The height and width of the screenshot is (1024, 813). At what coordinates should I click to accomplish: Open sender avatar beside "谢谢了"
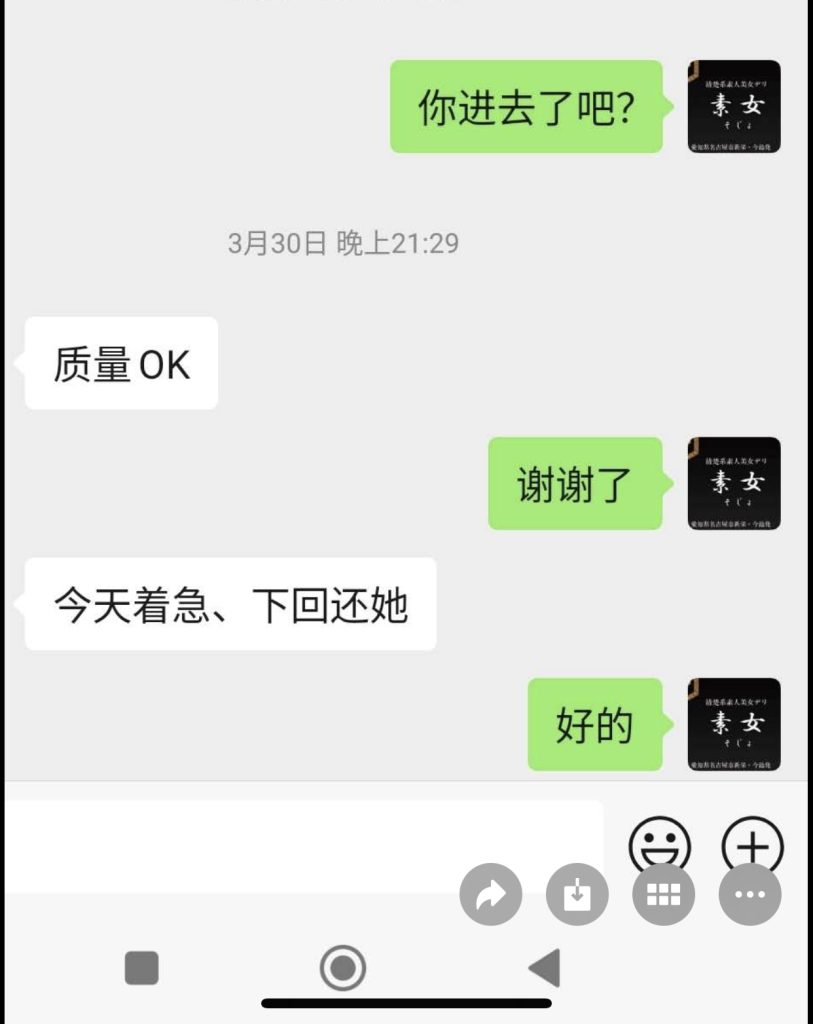pyautogui.click(x=734, y=484)
